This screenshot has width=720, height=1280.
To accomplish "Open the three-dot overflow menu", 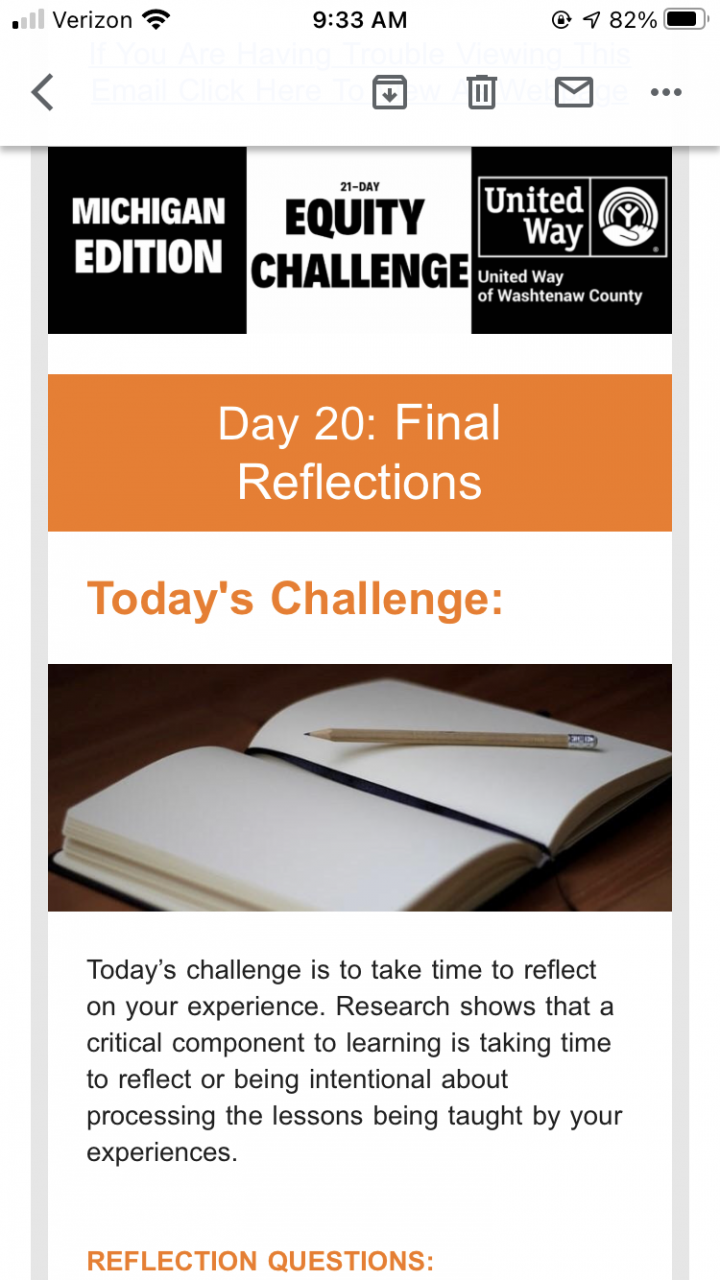I will click(665, 92).
